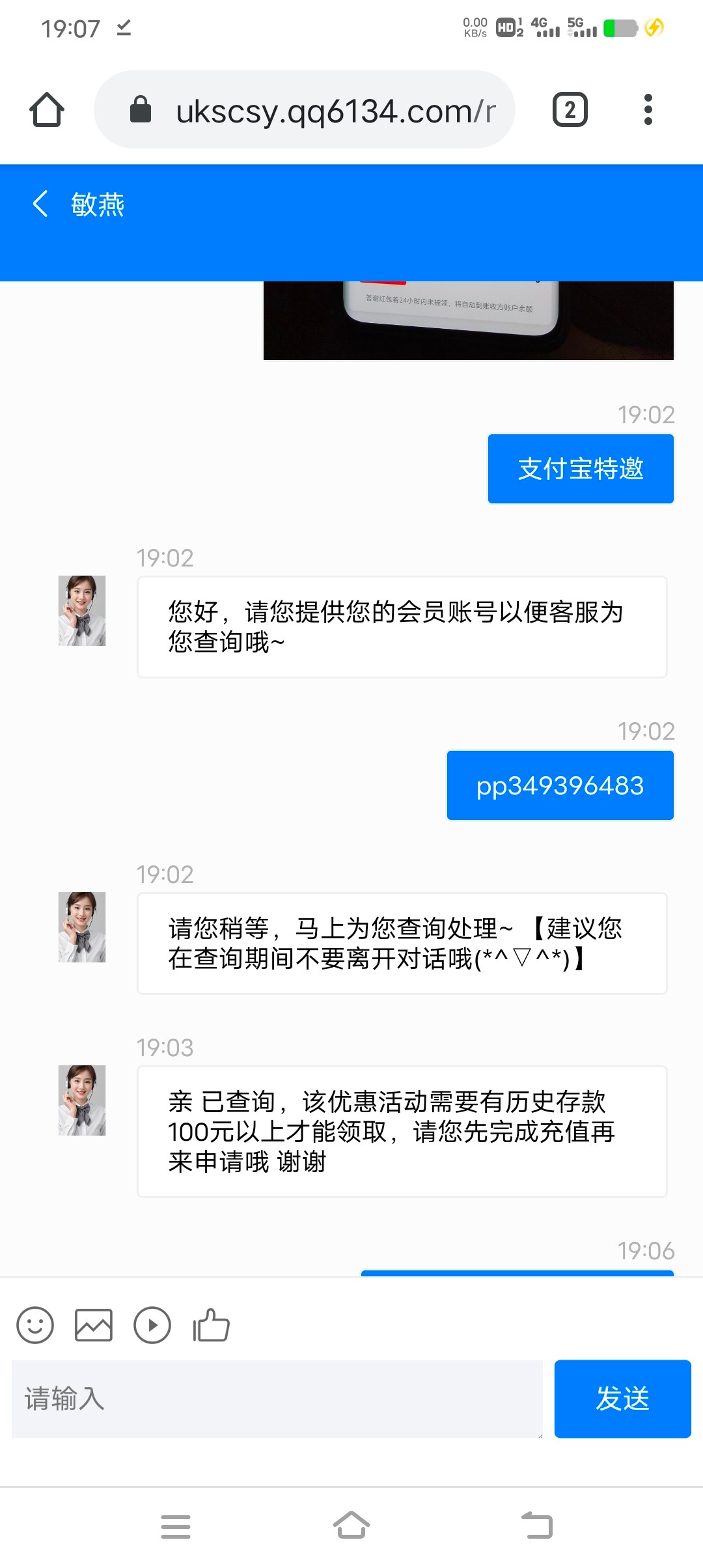Open recent apps from the navigation bar
Image resolution: width=703 pixels, height=1568 pixels.
(176, 1526)
